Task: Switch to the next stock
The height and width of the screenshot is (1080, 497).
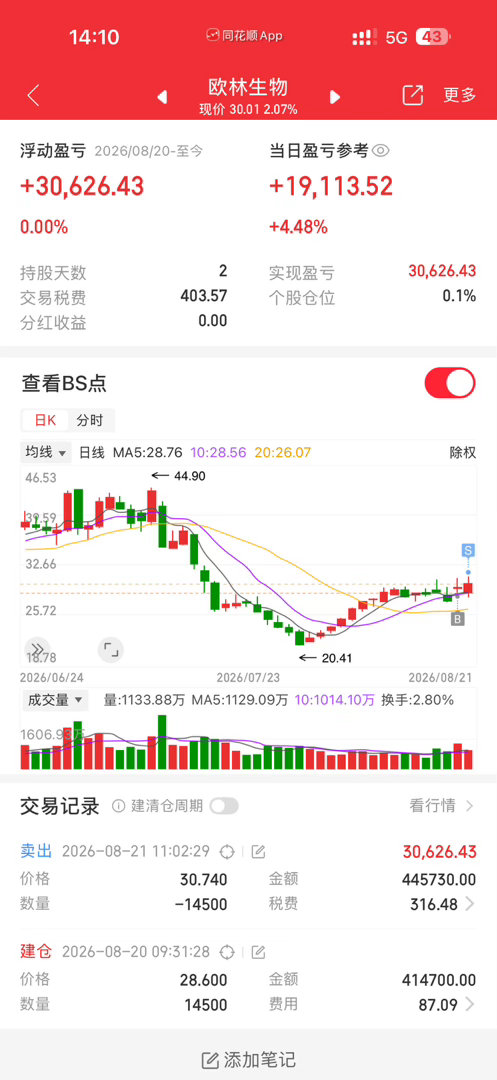Action: pyautogui.click(x=335, y=97)
